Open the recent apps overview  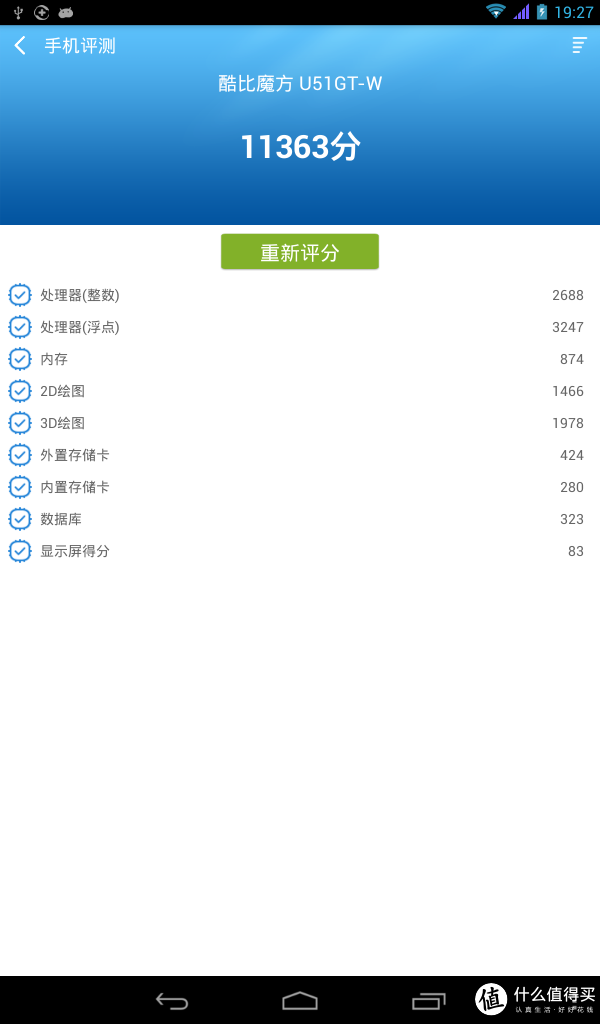point(428,1000)
